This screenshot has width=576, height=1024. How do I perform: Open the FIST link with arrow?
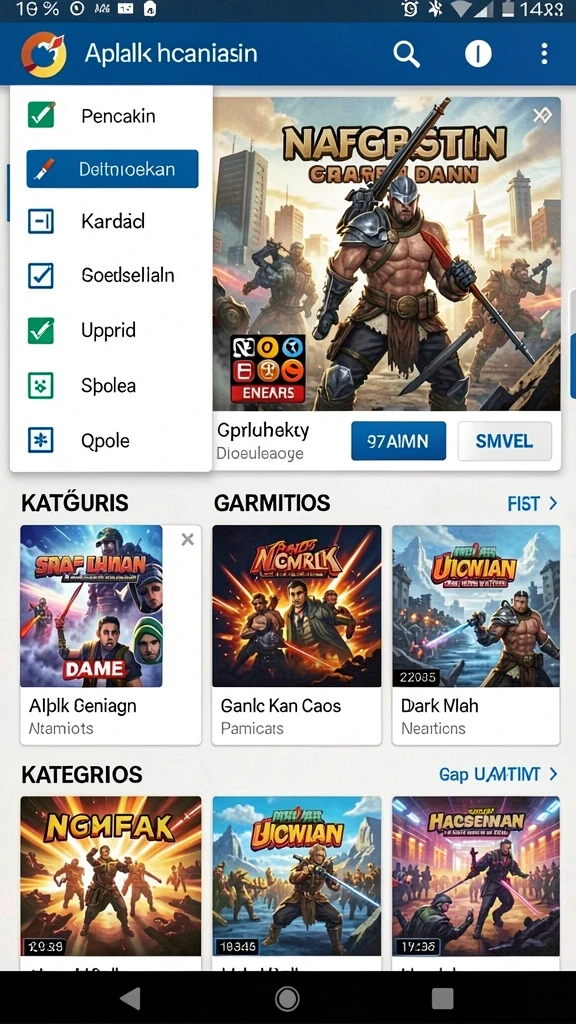(x=532, y=504)
